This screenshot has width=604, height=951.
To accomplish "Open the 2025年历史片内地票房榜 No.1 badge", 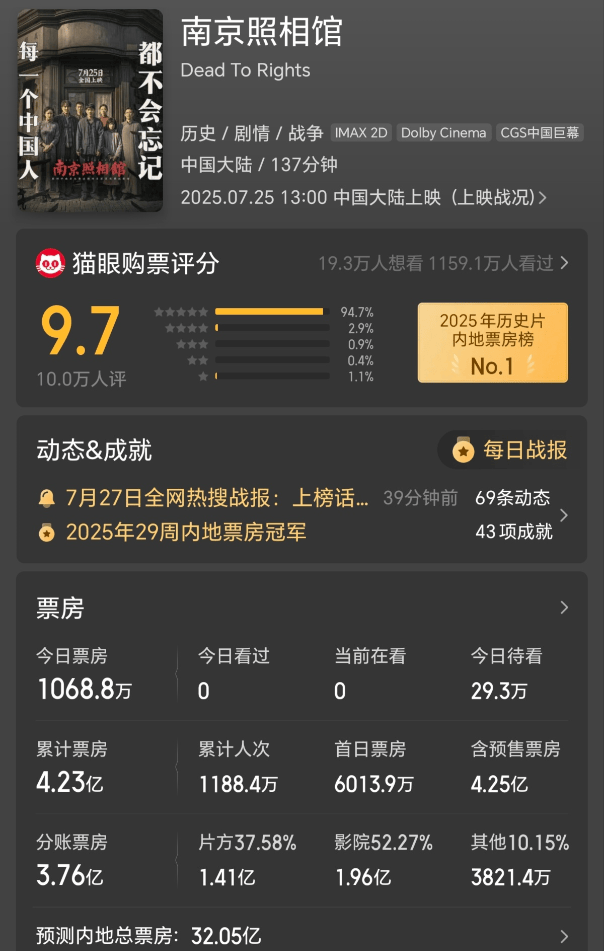I will click(492, 343).
